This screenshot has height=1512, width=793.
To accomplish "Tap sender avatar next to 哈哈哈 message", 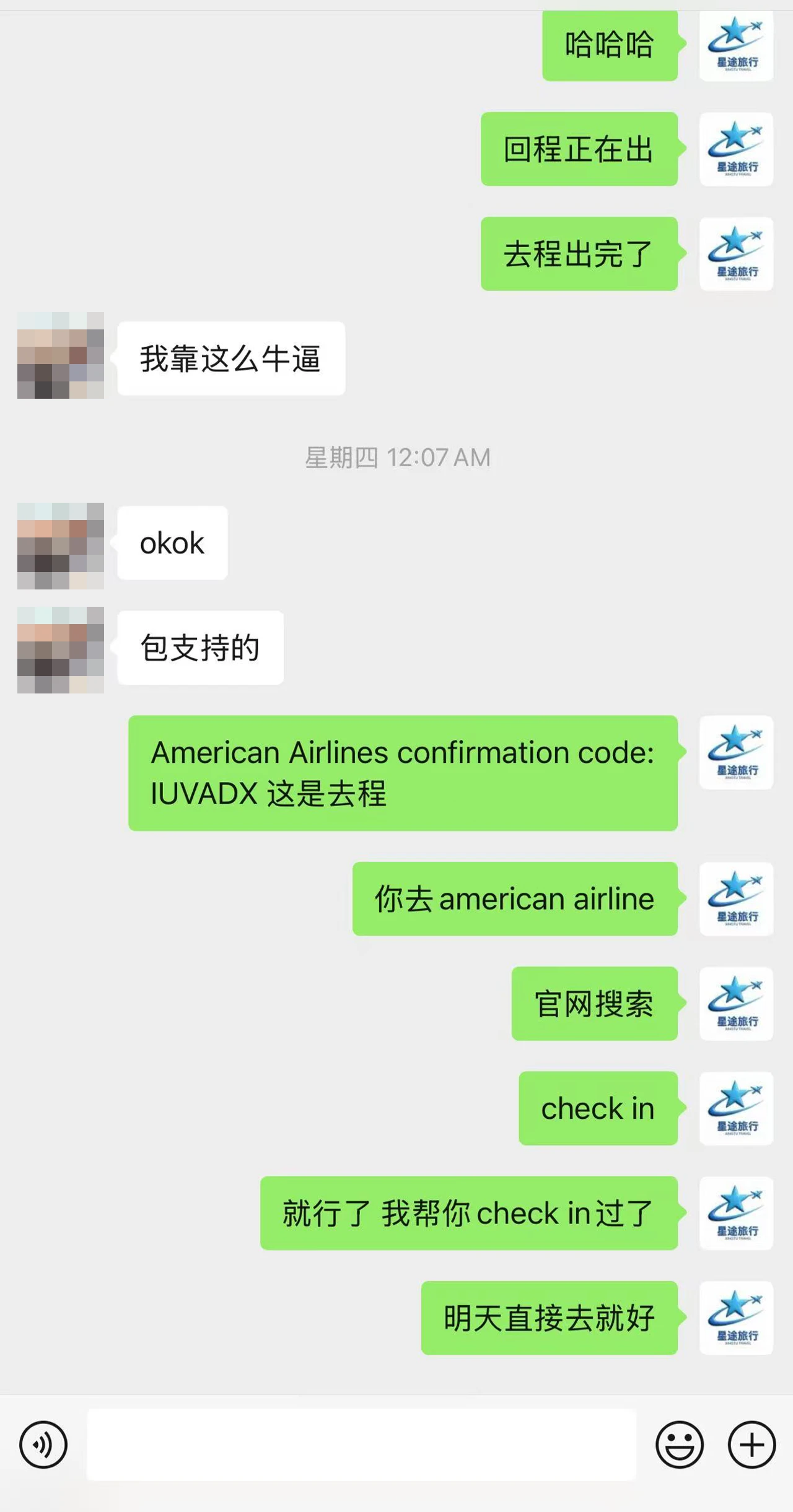I will 736,46.
